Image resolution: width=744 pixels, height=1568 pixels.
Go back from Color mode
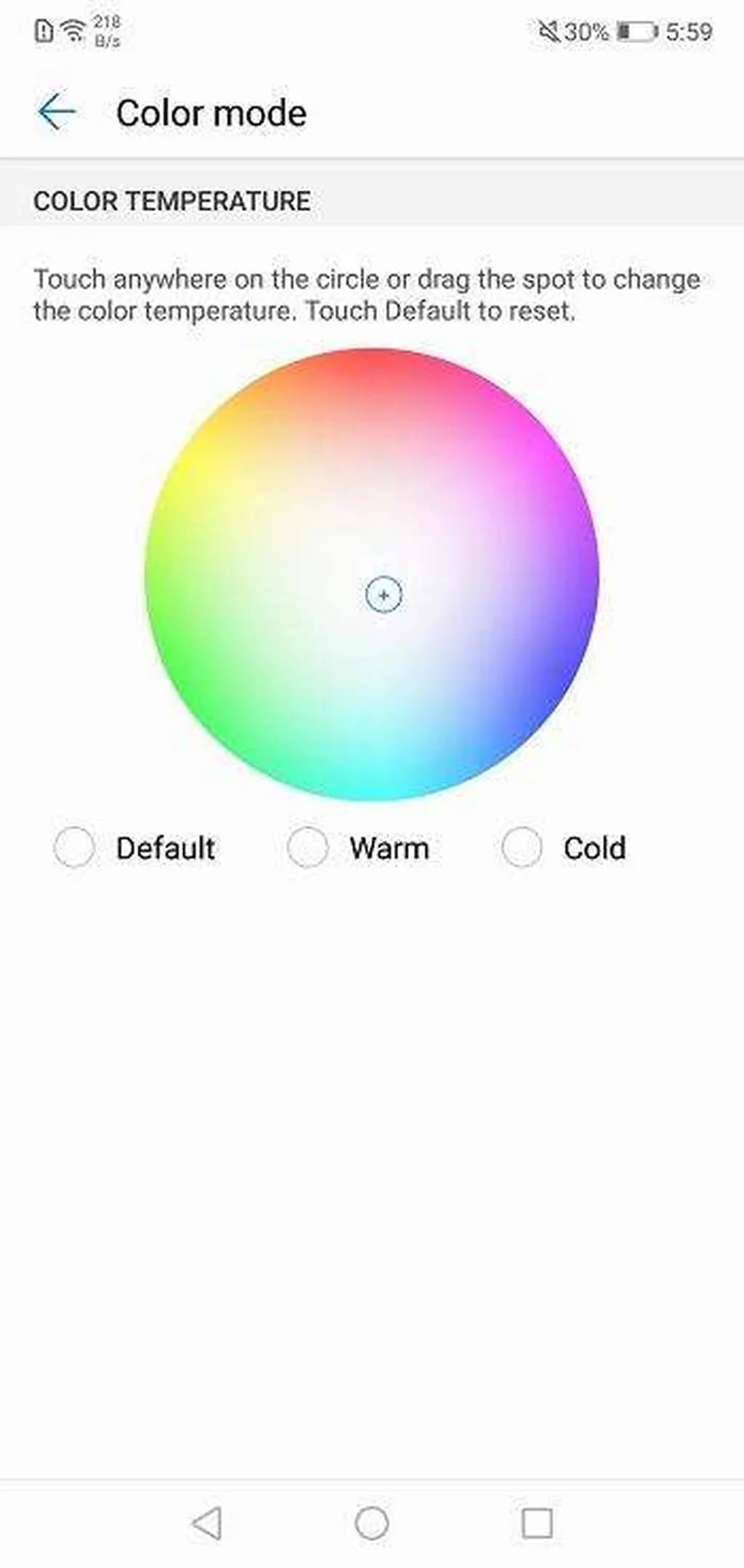click(x=57, y=113)
